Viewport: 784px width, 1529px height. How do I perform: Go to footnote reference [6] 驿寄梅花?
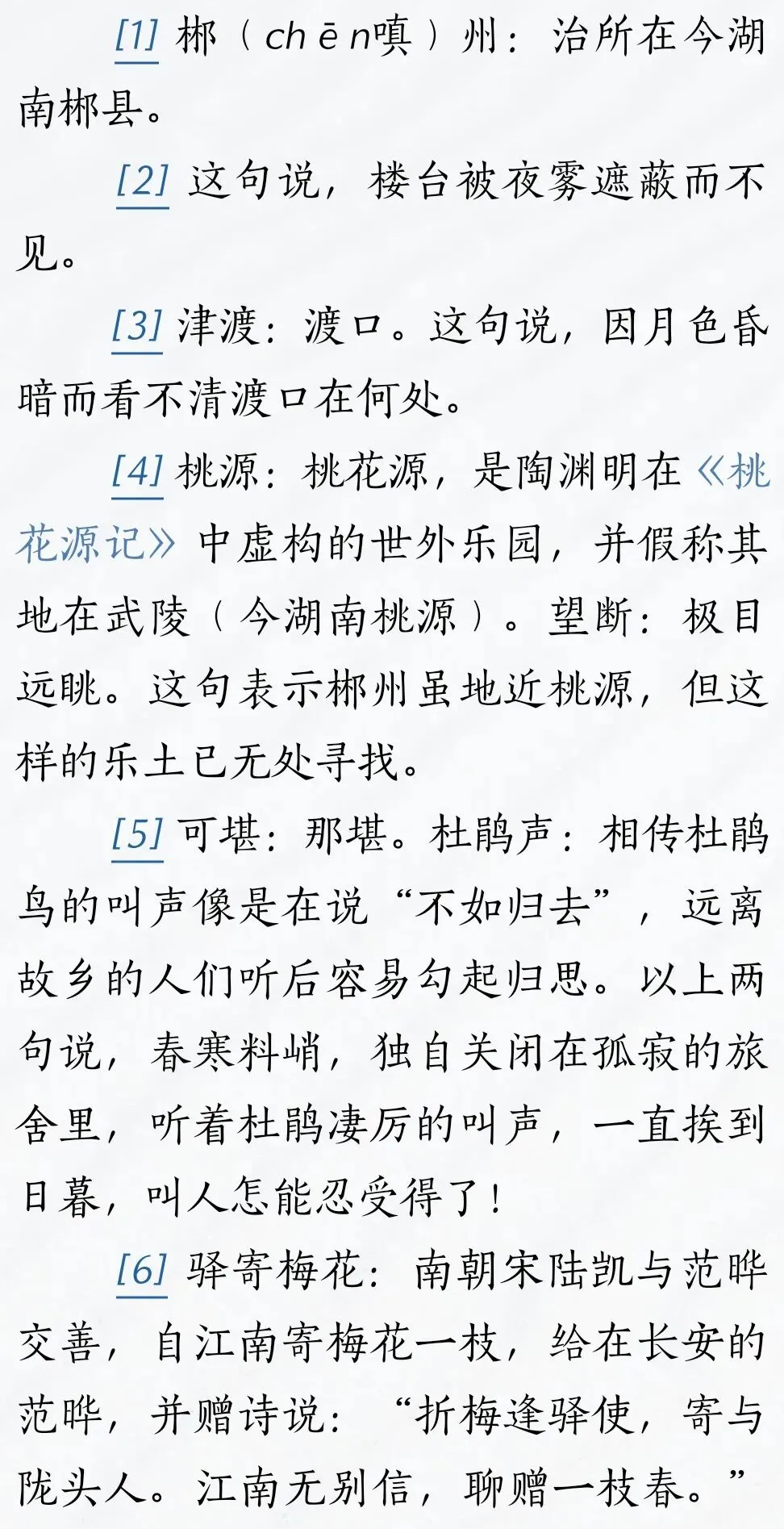click(142, 1270)
